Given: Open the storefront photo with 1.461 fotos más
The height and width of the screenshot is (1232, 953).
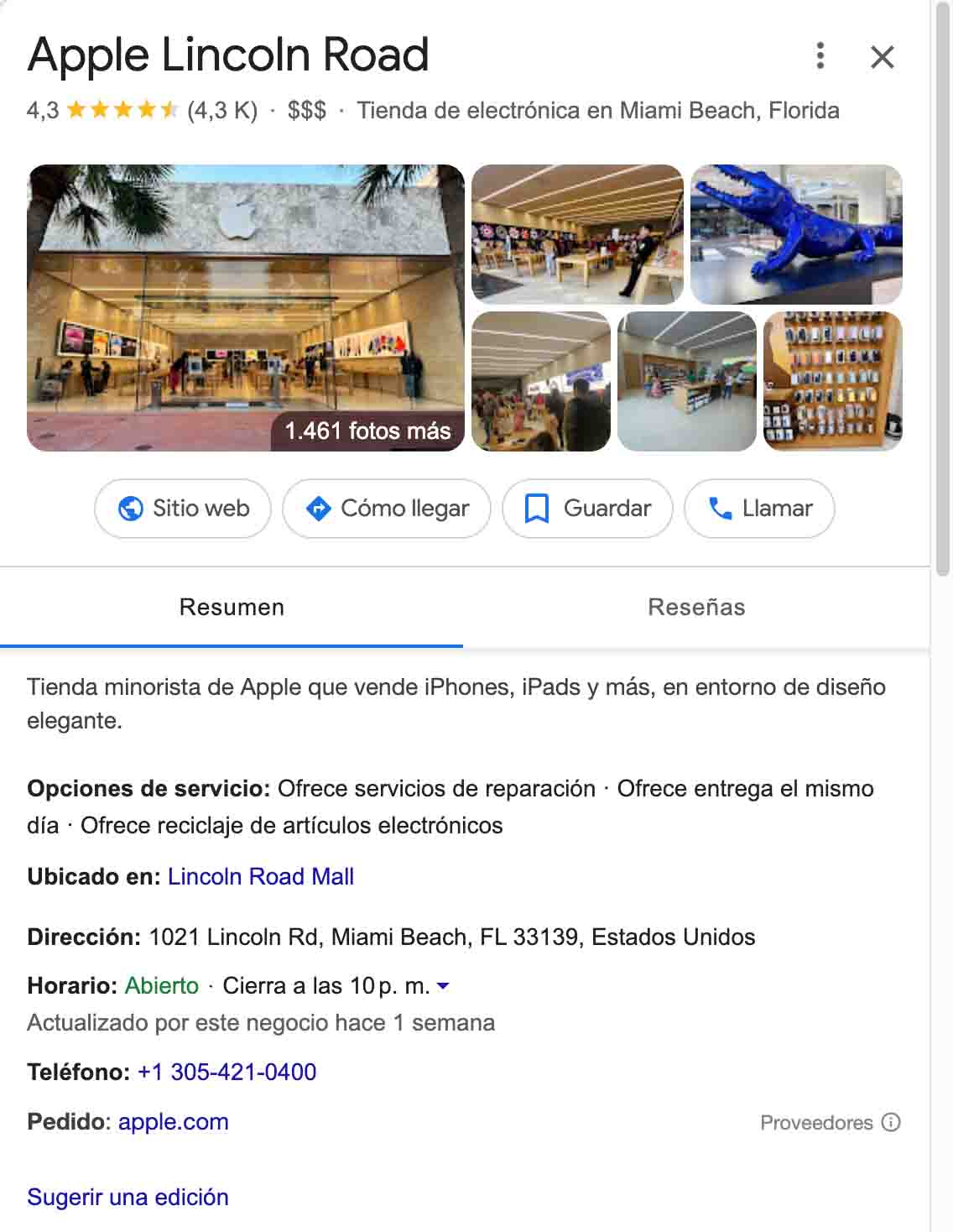Looking at the screenshot, I should click(245, 308).
